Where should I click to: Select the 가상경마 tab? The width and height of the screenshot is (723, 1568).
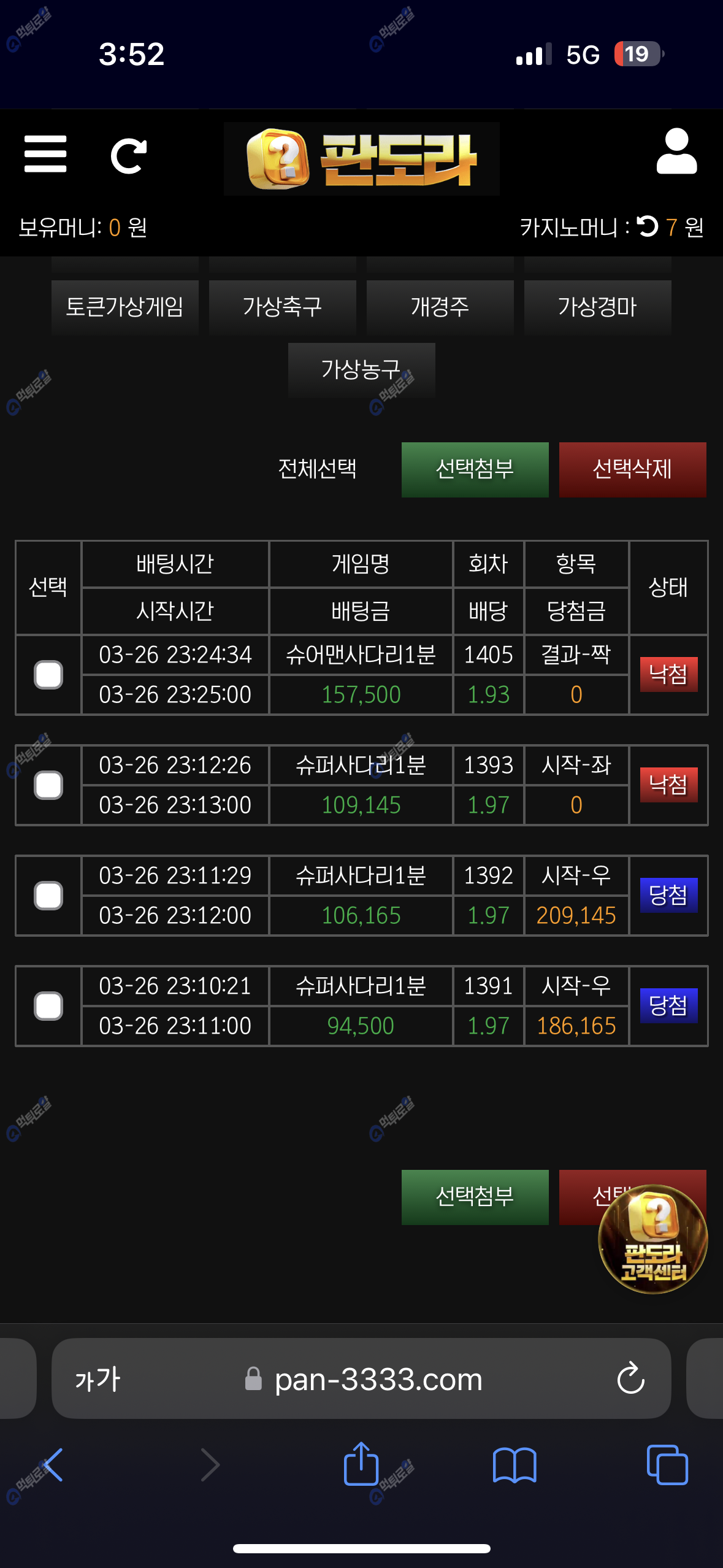click(597, 307)
